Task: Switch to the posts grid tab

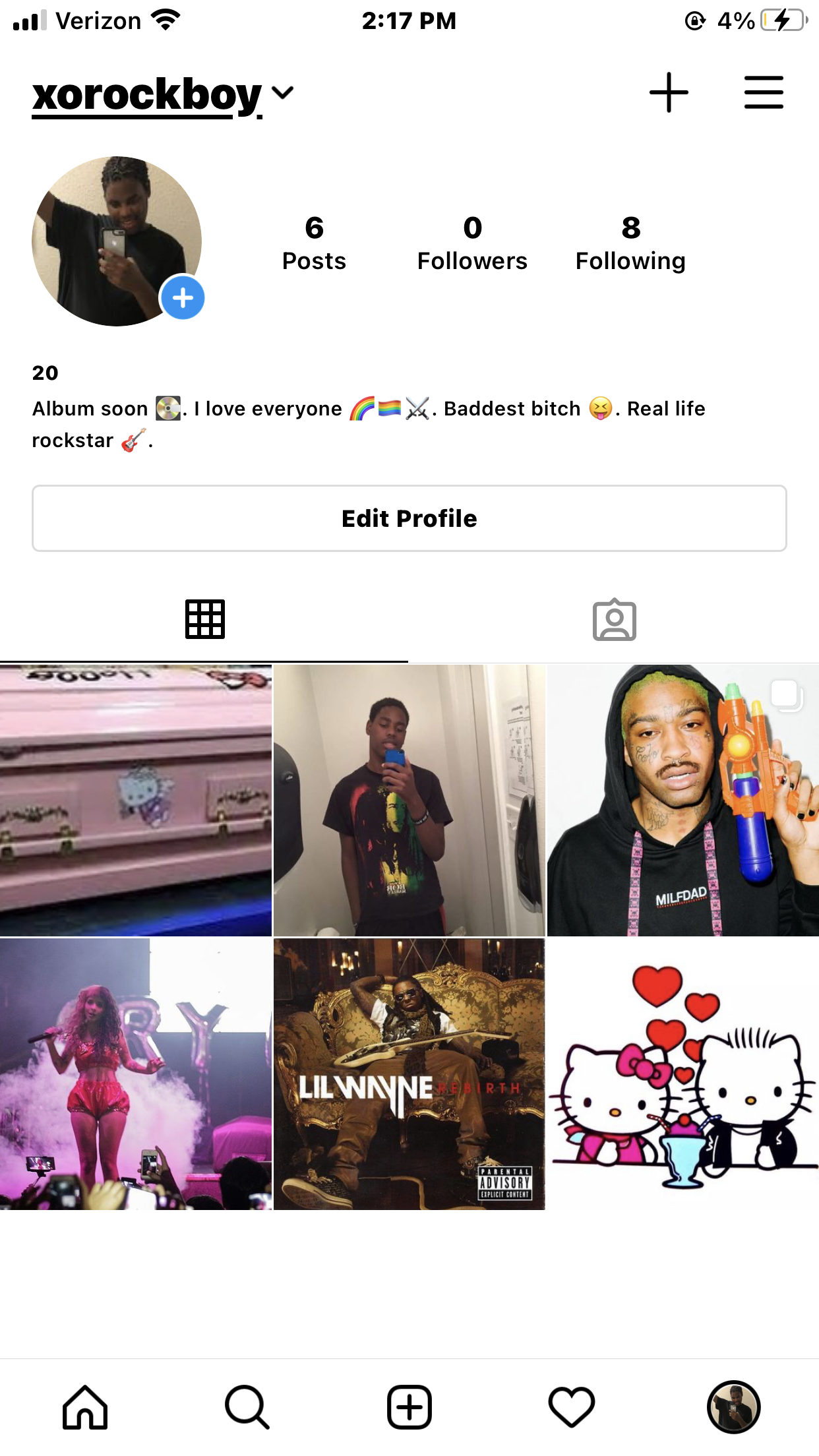Action: point(204,619)
